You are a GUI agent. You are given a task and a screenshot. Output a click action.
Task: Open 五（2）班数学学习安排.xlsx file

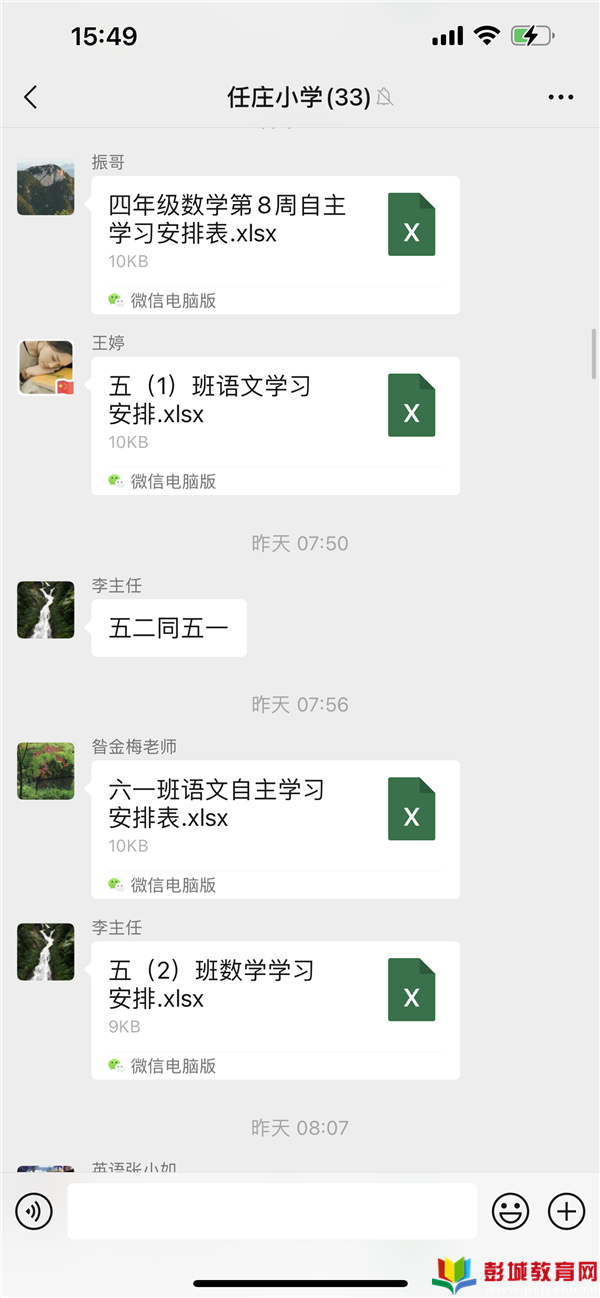coord(275,998)
